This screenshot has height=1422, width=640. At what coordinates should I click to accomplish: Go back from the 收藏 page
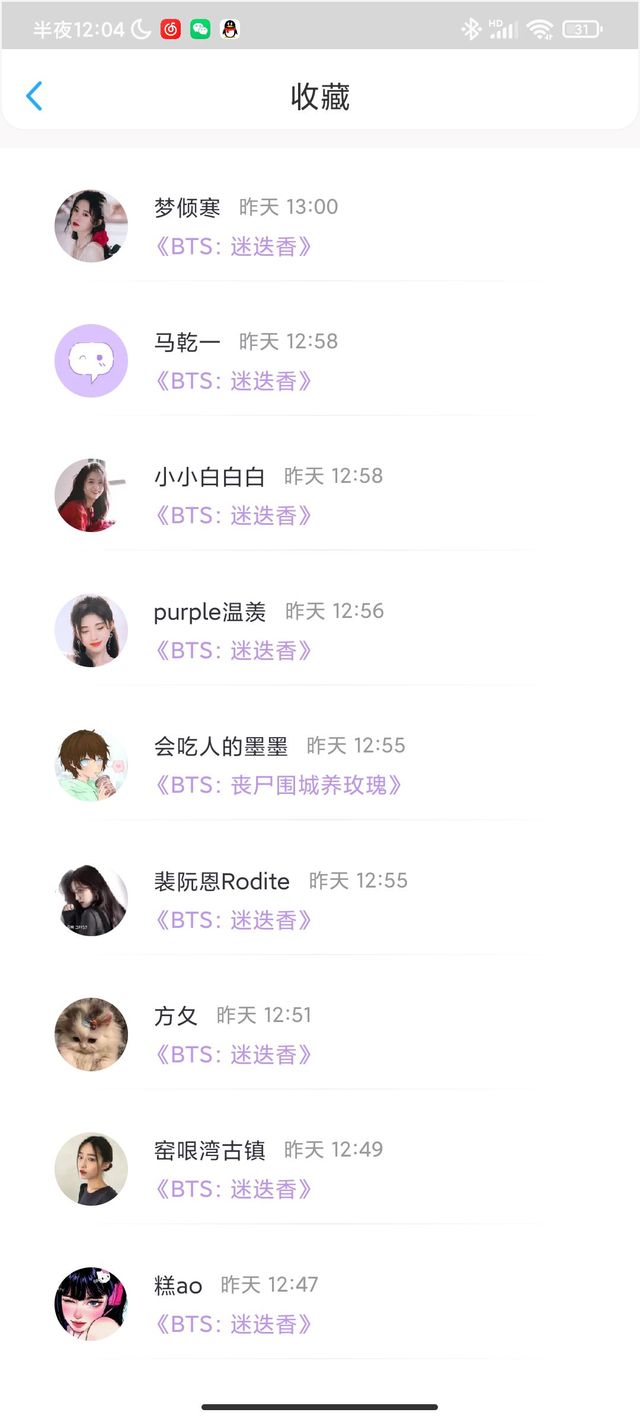34,96
